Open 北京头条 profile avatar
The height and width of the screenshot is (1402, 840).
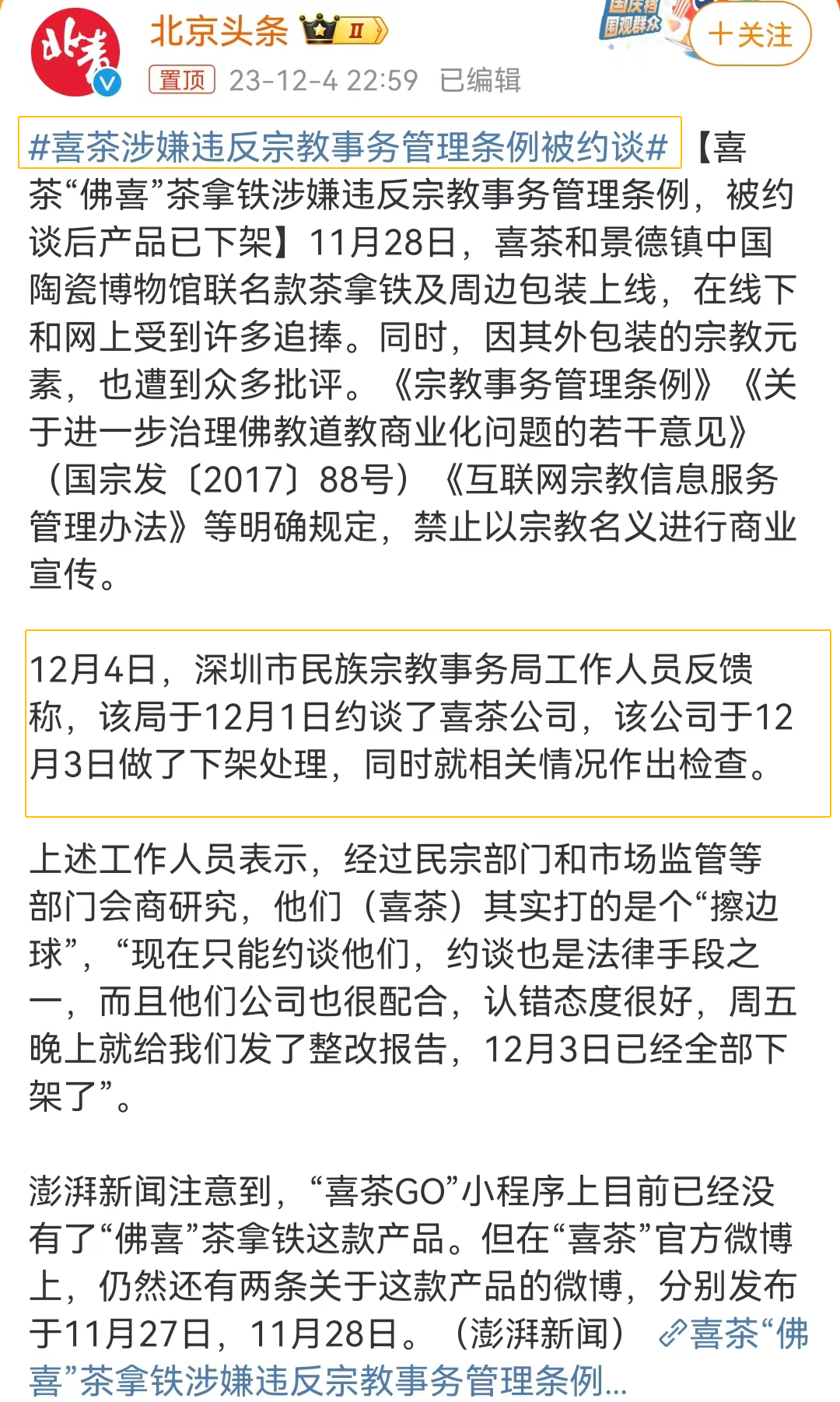(x=75, y=53)
